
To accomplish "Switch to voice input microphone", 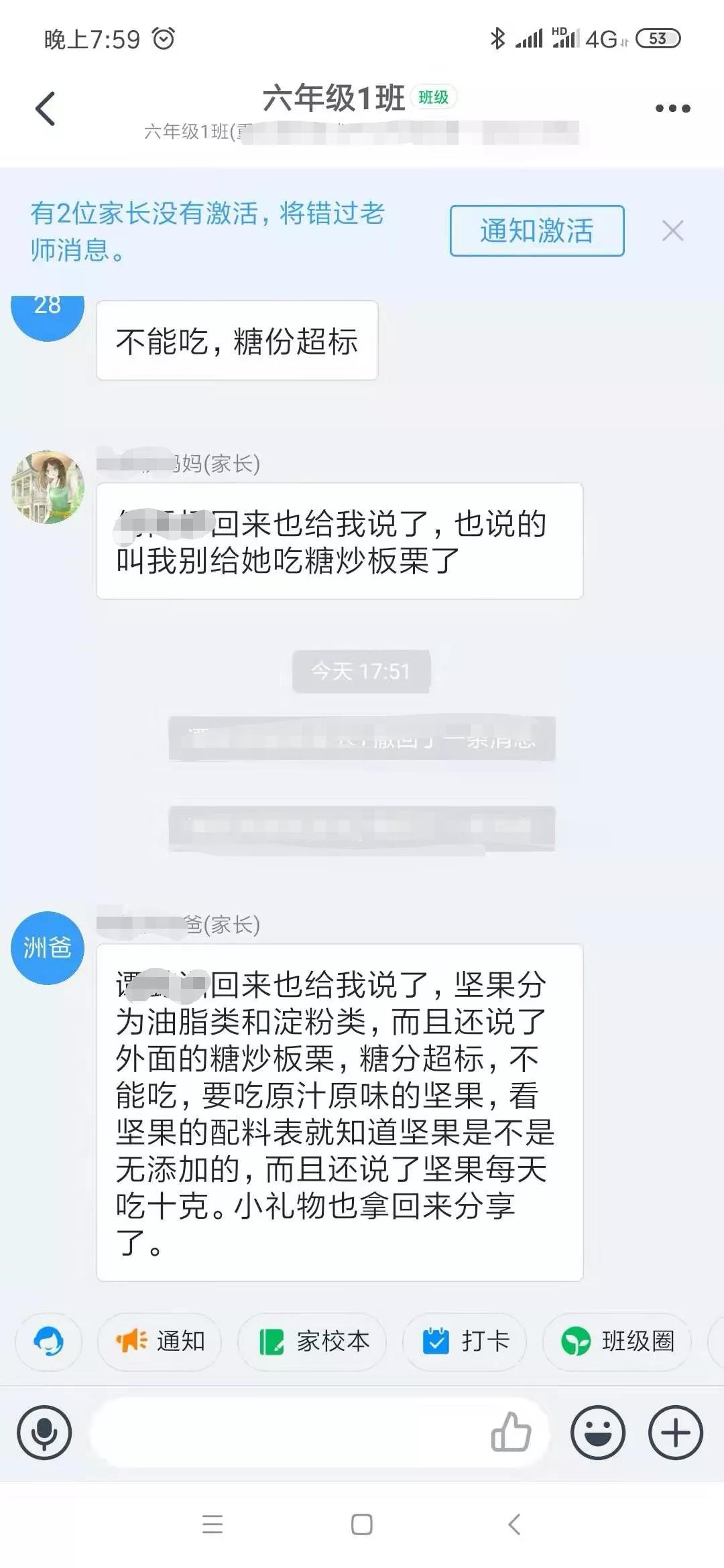I will point(44,1433).
